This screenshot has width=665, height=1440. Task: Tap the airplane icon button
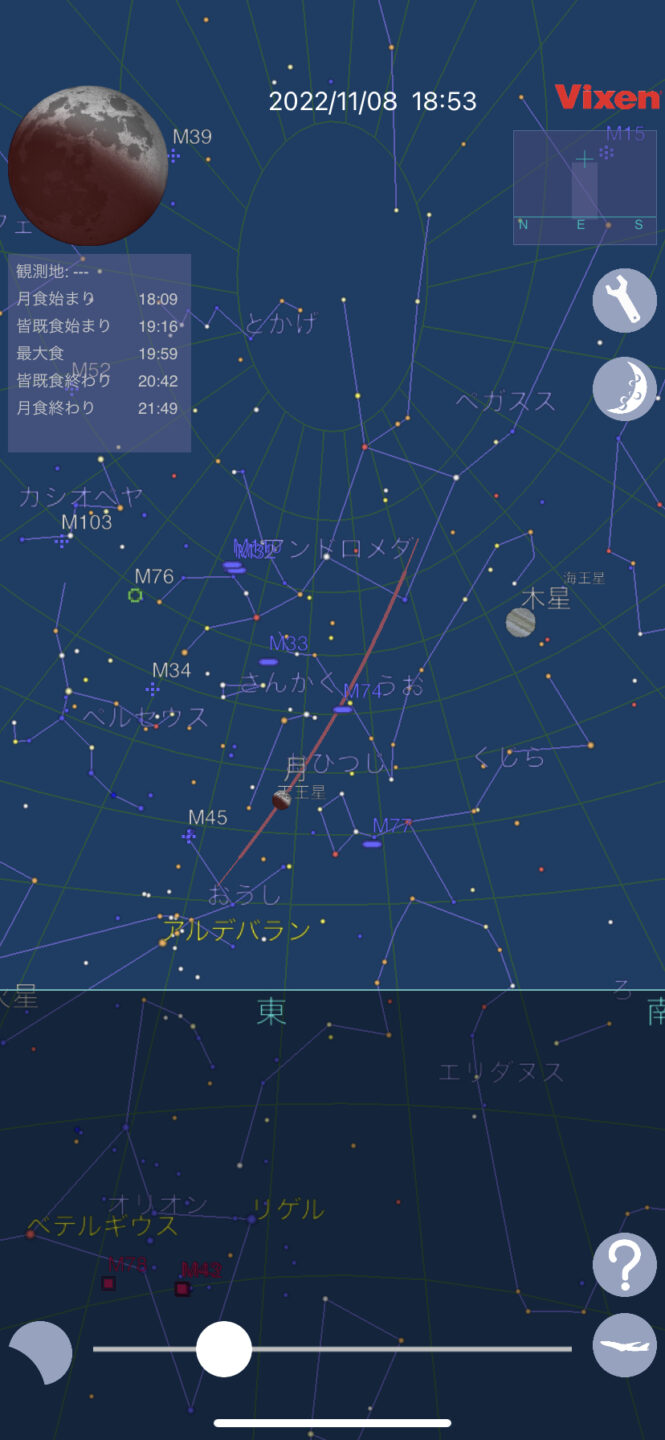pyautogui.click(x=624, y=1346)
